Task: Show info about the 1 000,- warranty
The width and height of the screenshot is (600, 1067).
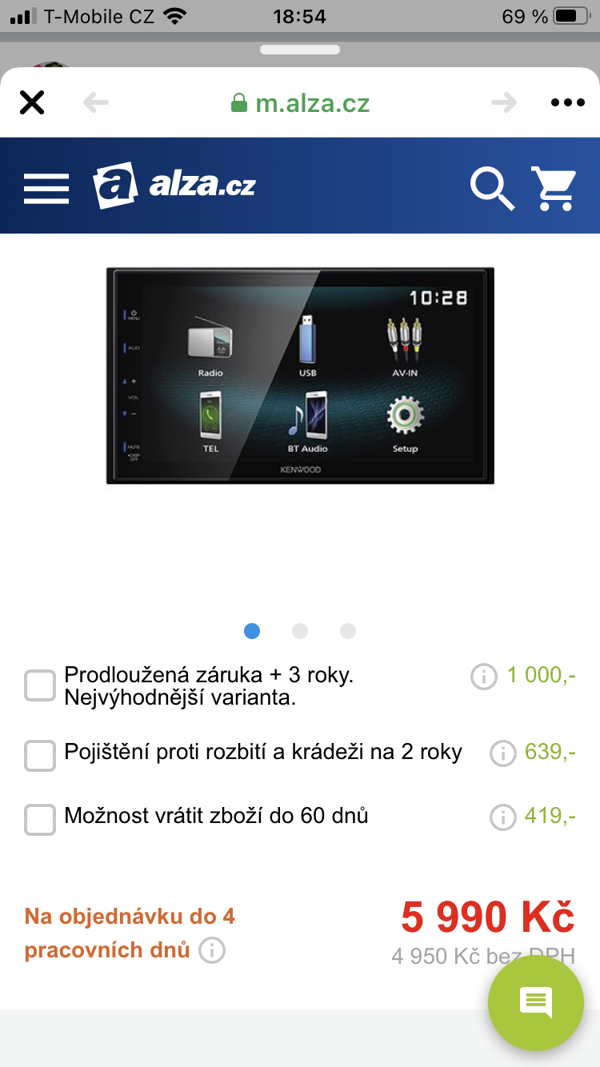Action: click(x=483, y=677)
